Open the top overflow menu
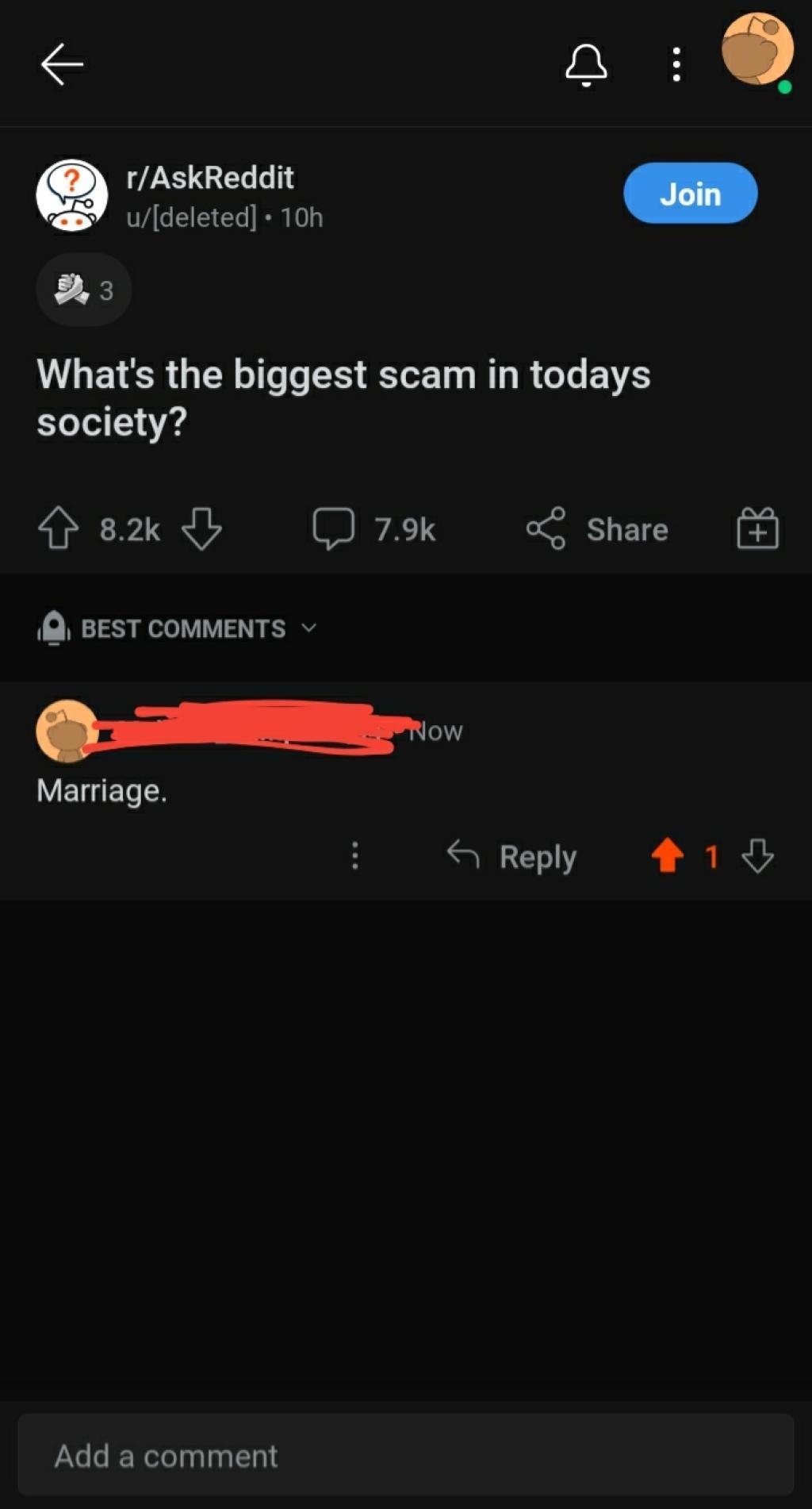The width and height of the screenshot is (812, 1509). [676, 64]
